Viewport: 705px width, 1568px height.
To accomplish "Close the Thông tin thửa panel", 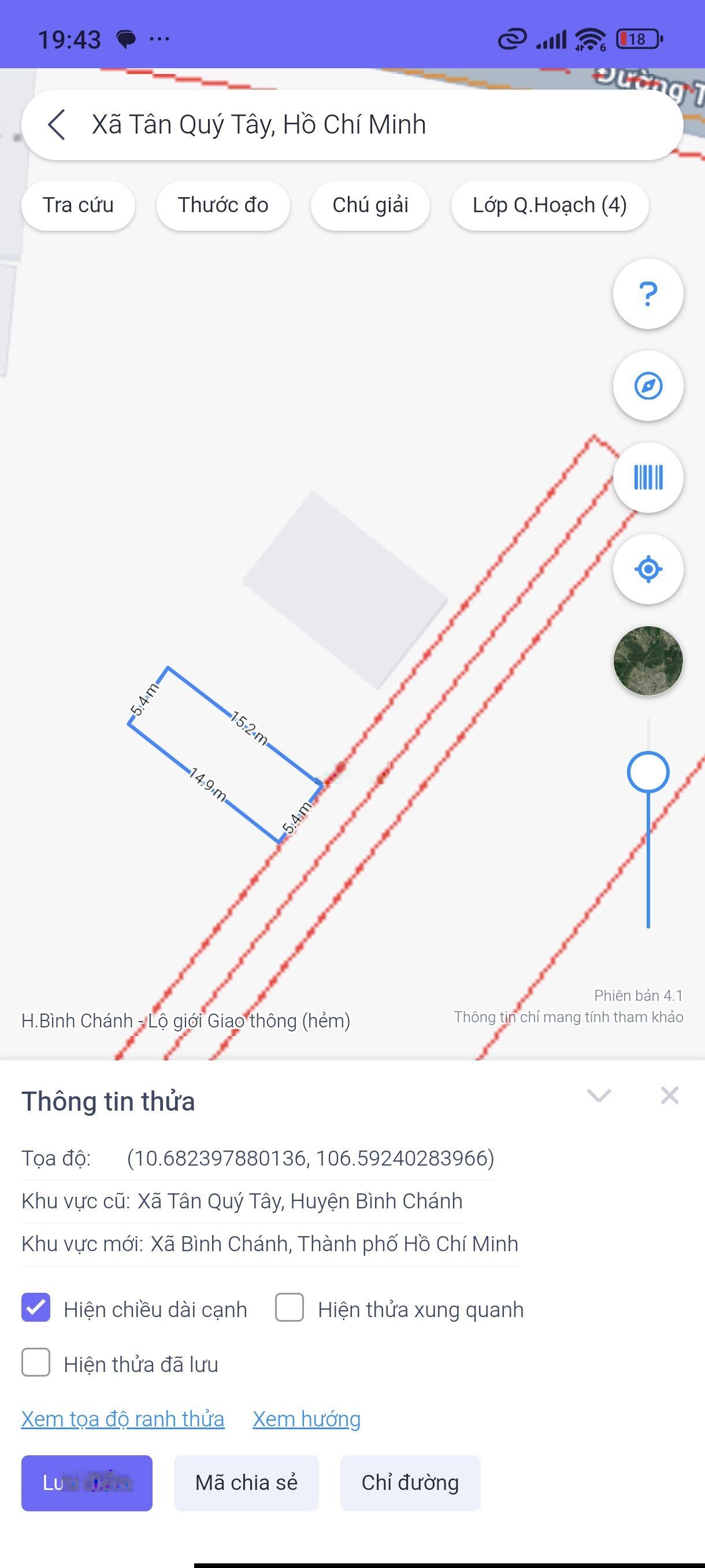I will [669, 1096].
